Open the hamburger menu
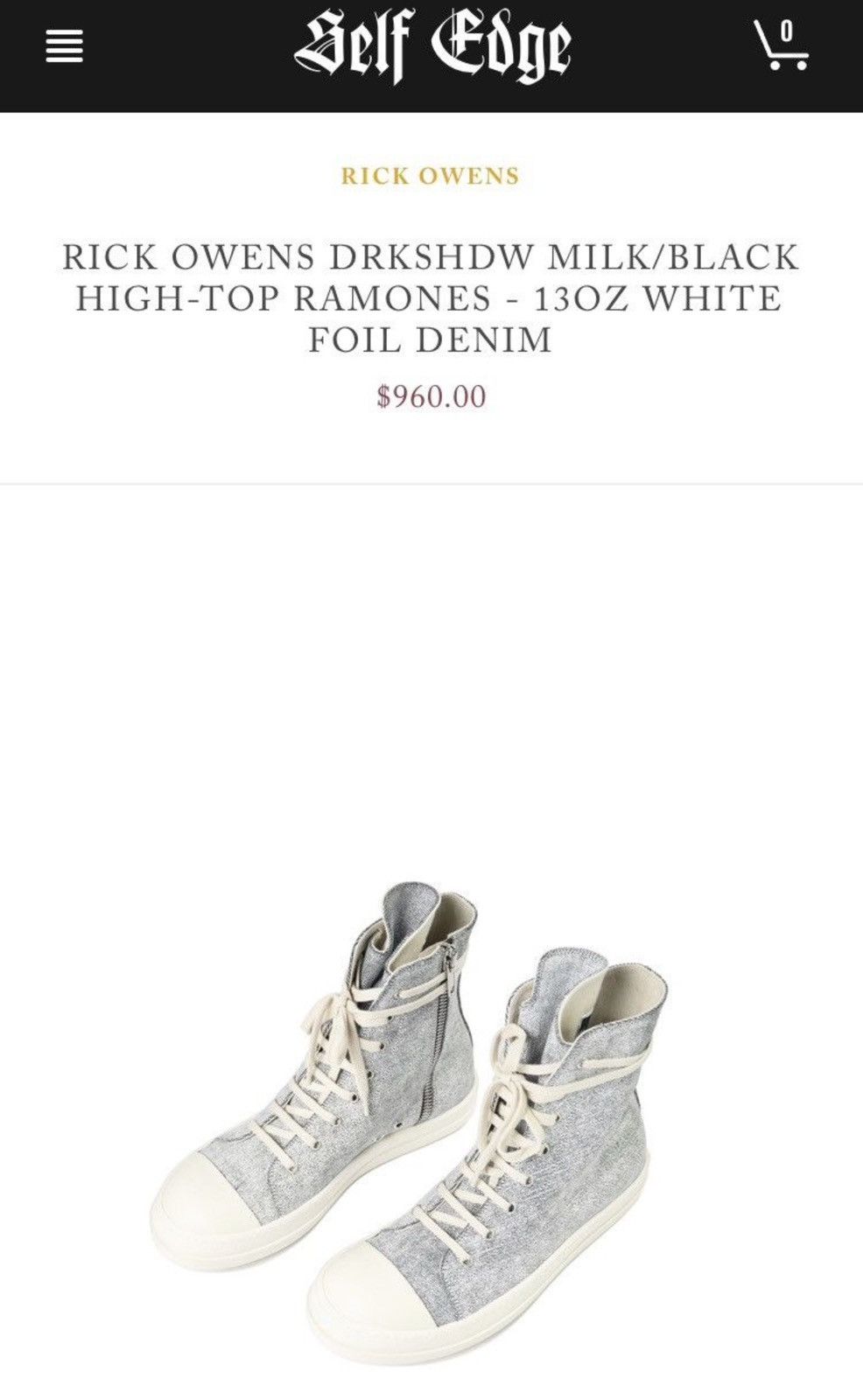 pos(64,46)
